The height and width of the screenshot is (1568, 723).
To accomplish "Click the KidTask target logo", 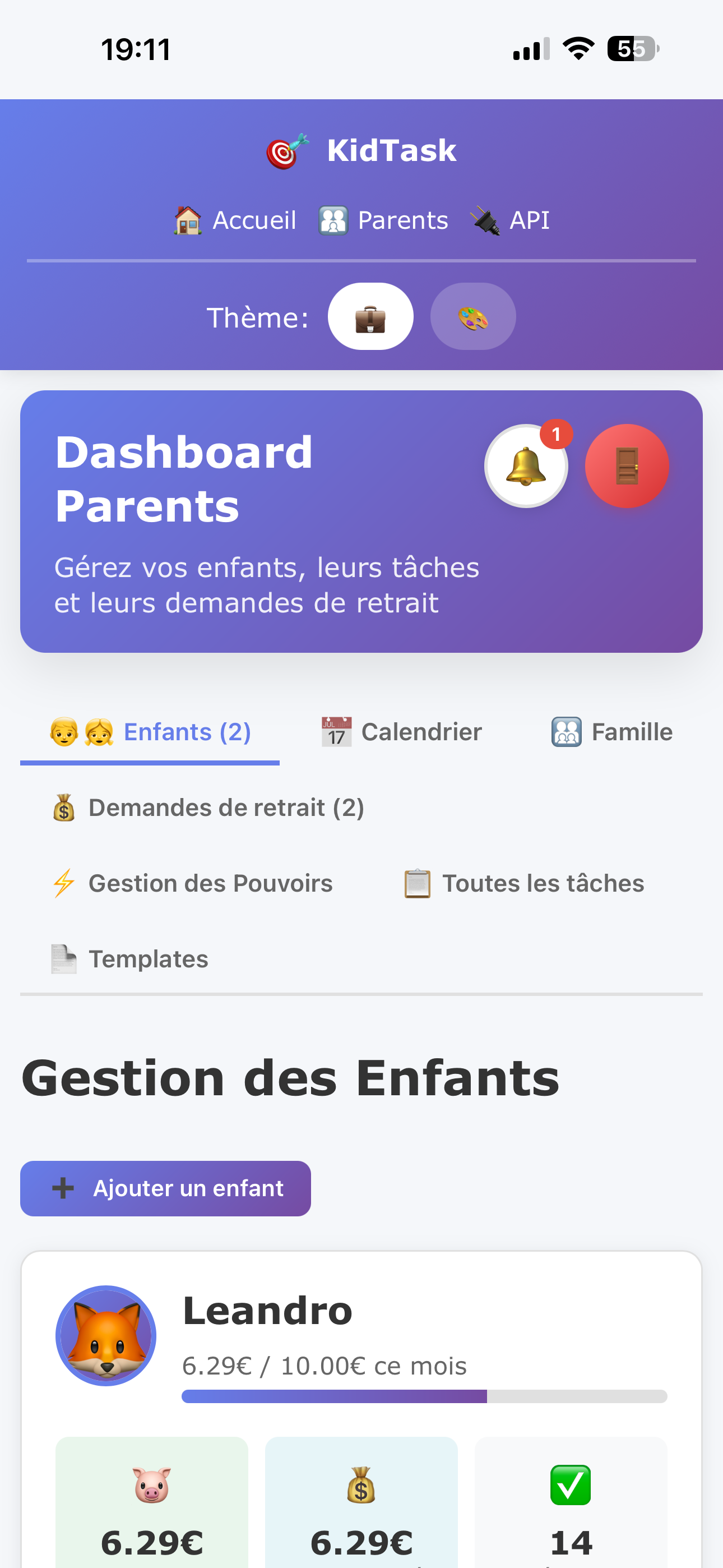I will (x=285, y=150).
